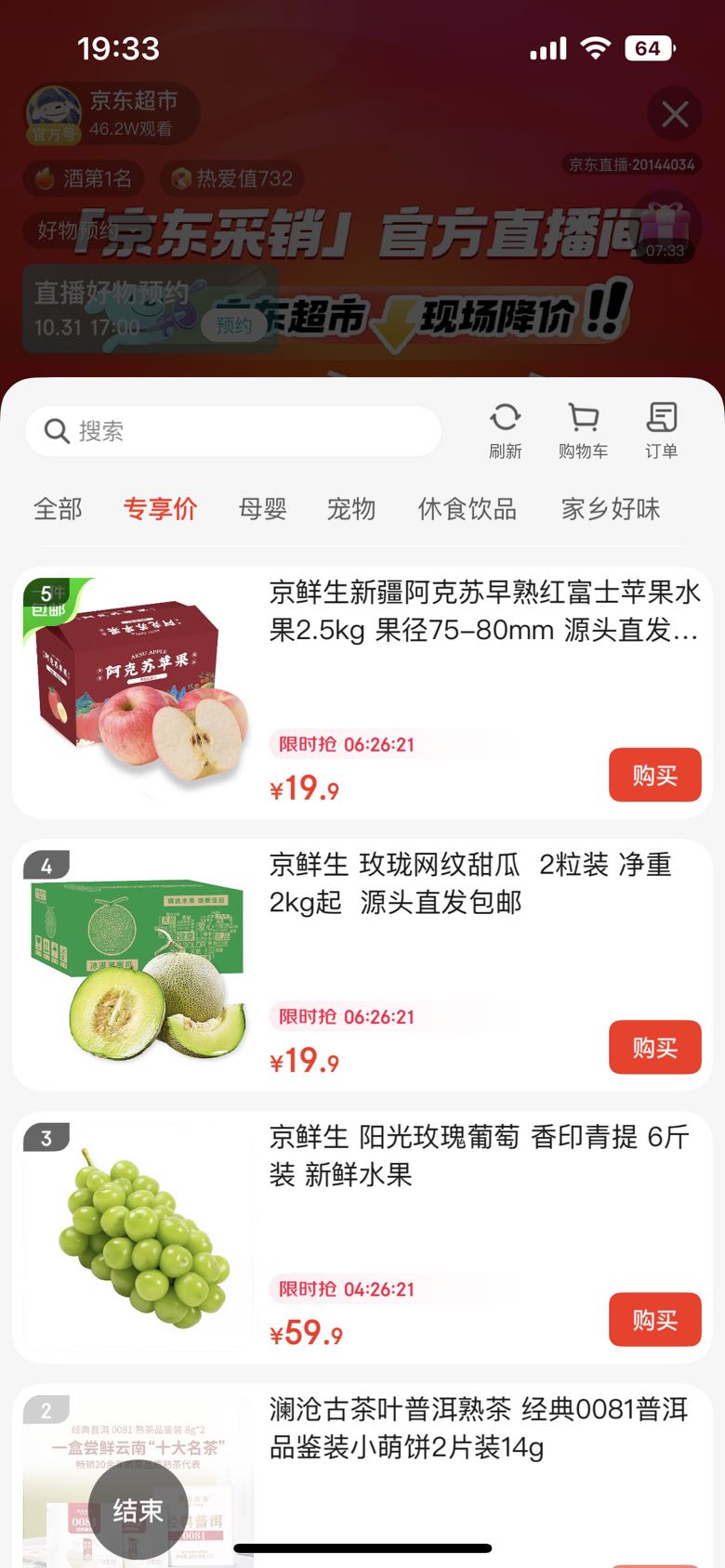
Task: Select the 专享价 tab
Action: [x=160, y=509]
